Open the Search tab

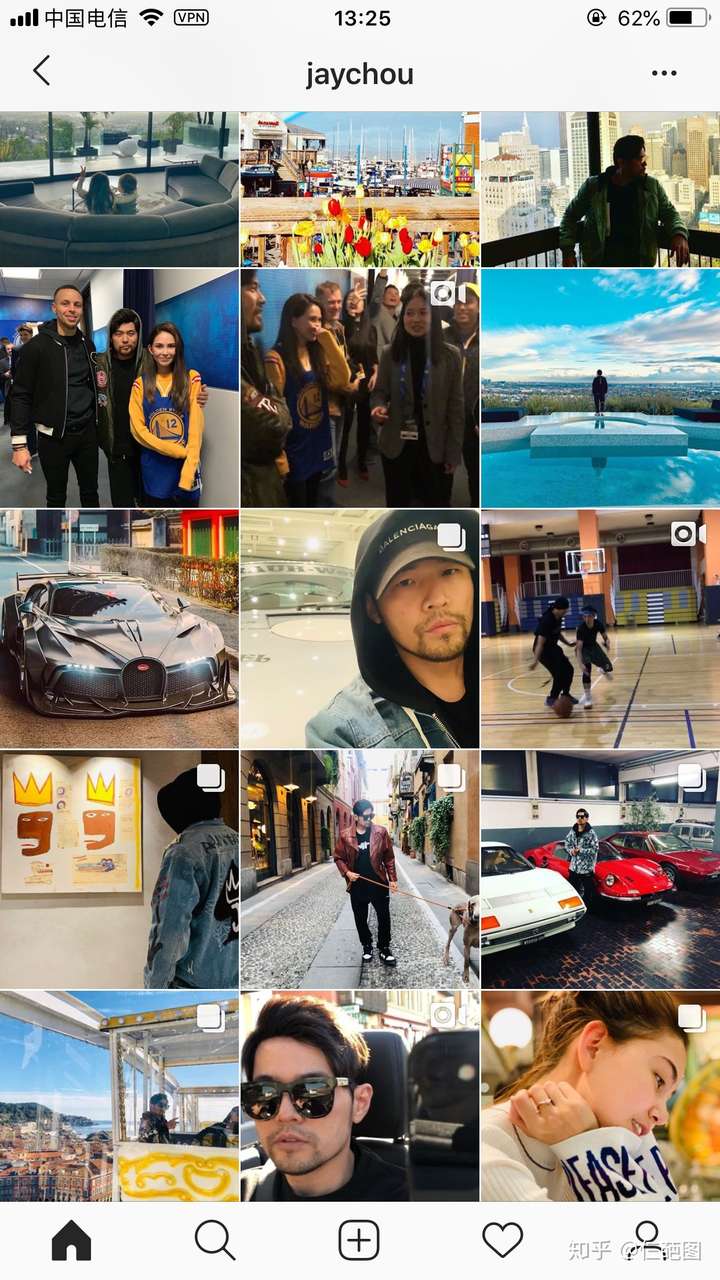[x=215, y=1241]
